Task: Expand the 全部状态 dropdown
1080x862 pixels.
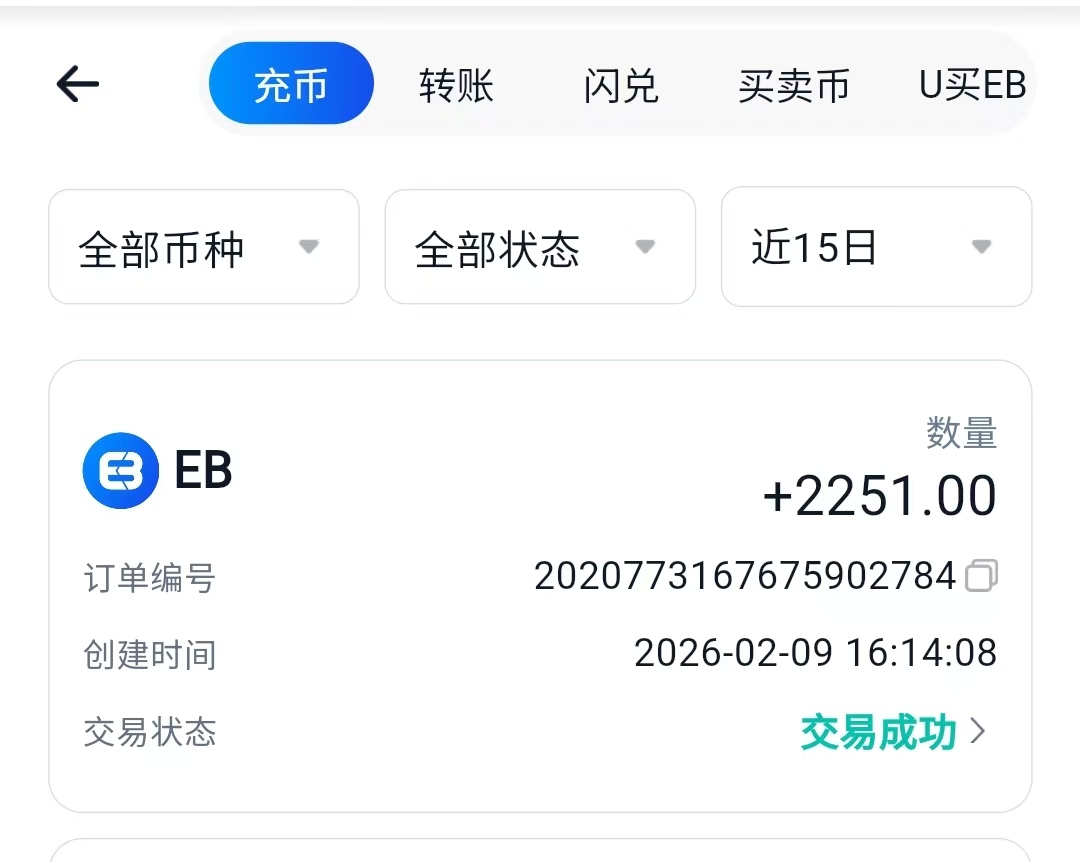Action: [540, 247]
